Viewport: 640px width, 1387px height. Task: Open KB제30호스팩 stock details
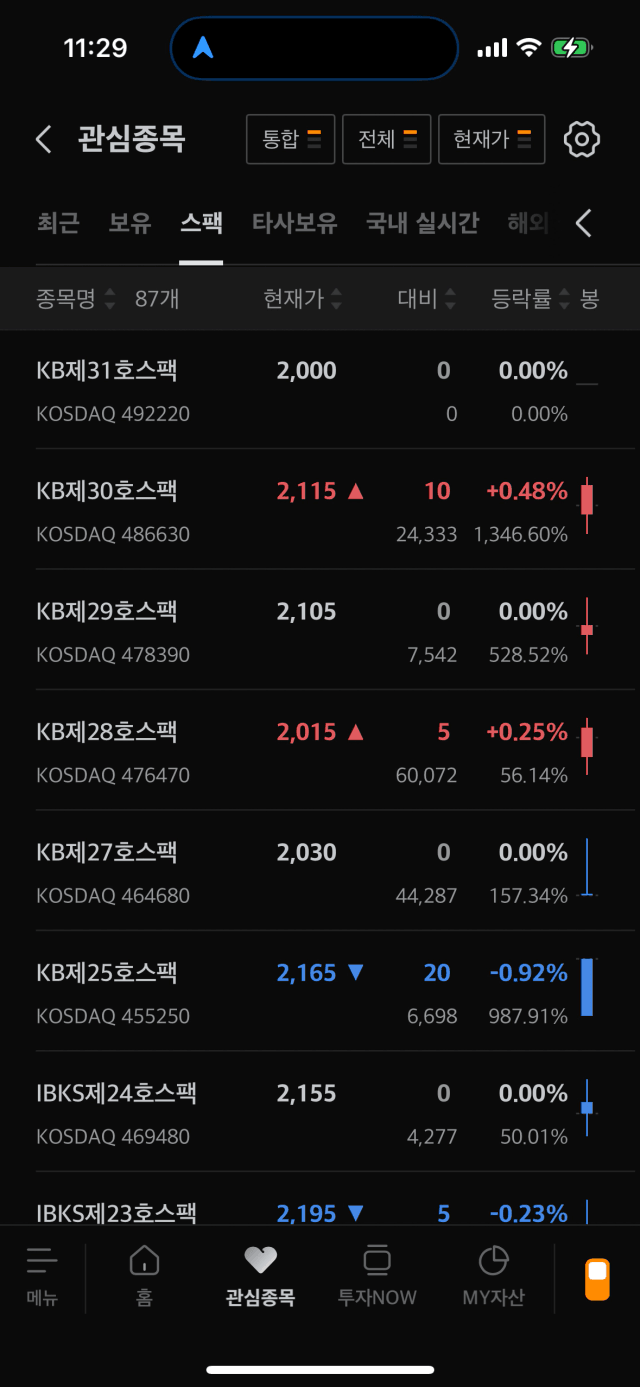320,510
